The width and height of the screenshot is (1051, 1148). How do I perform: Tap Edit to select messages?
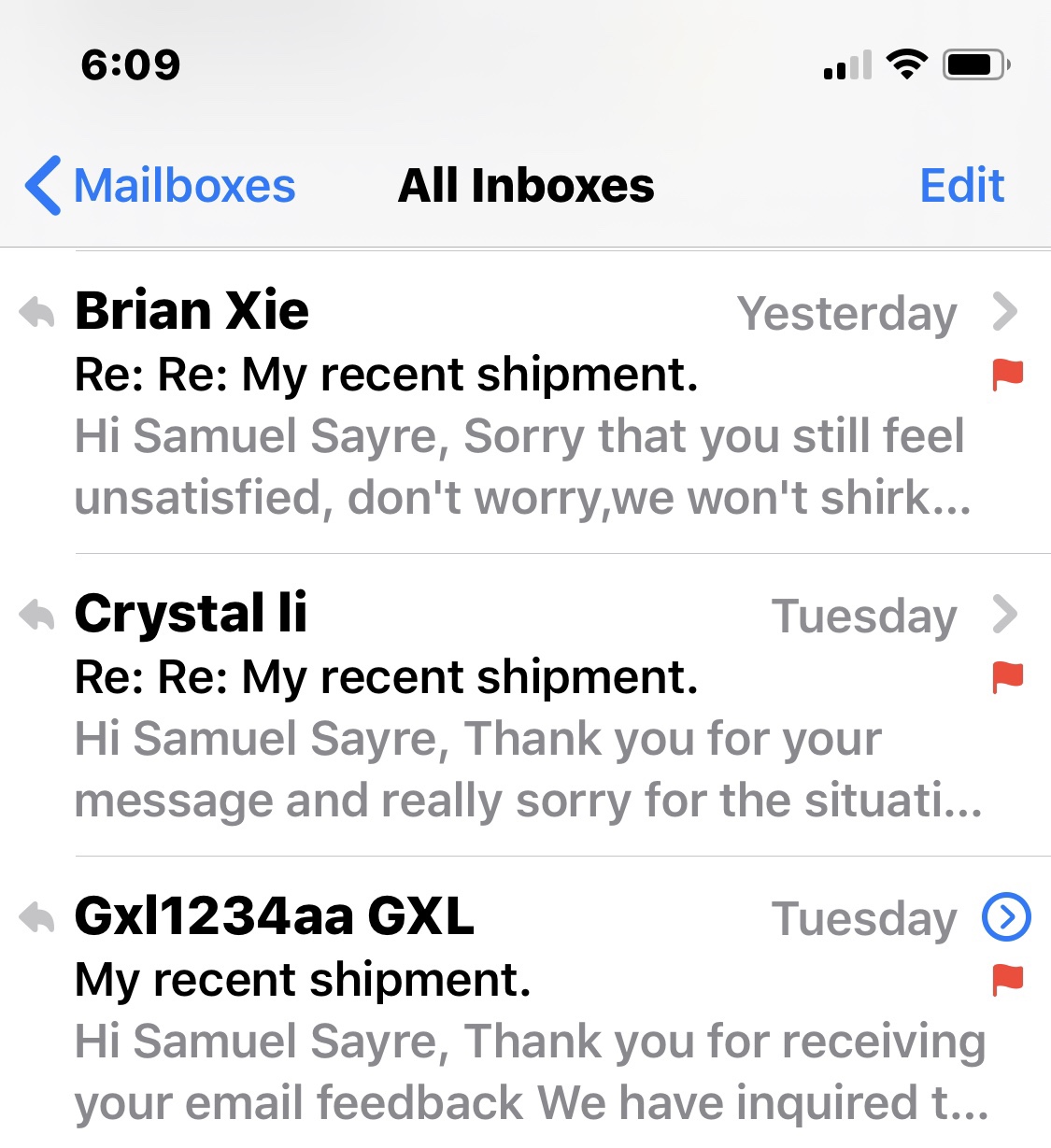961,185
